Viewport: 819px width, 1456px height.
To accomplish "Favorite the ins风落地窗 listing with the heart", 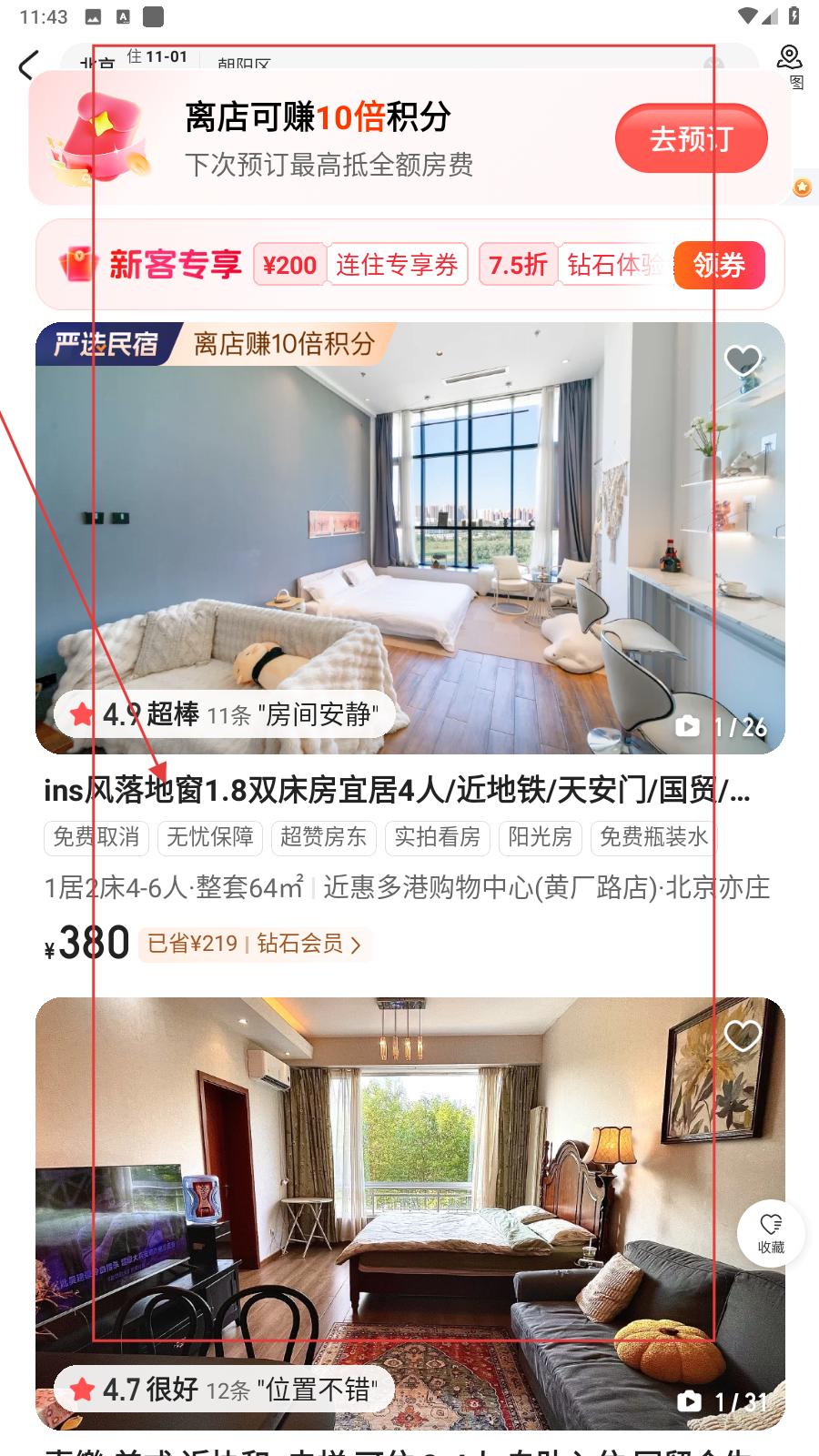I will click(743, 360).
